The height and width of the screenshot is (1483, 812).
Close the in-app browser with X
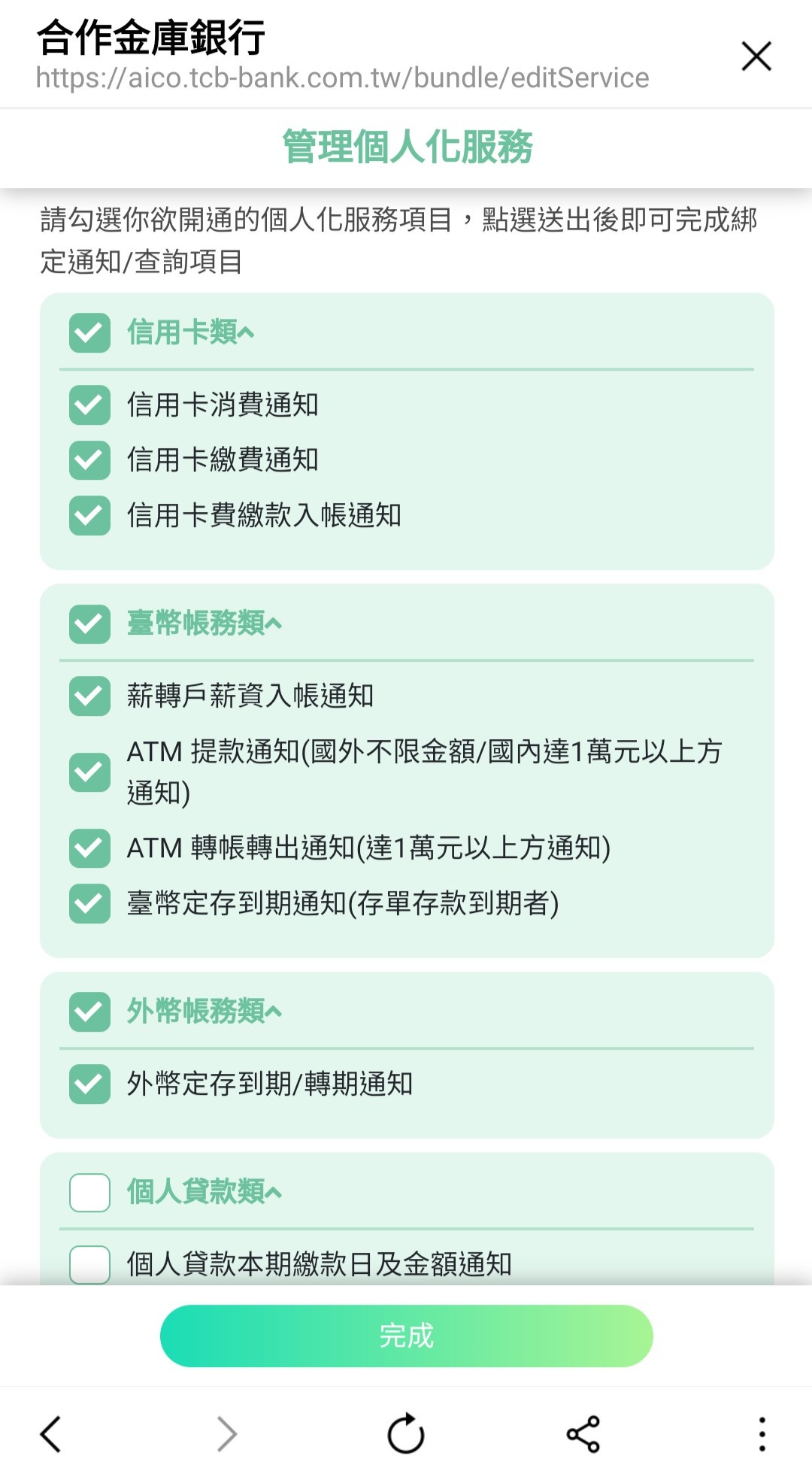[756, 56]
